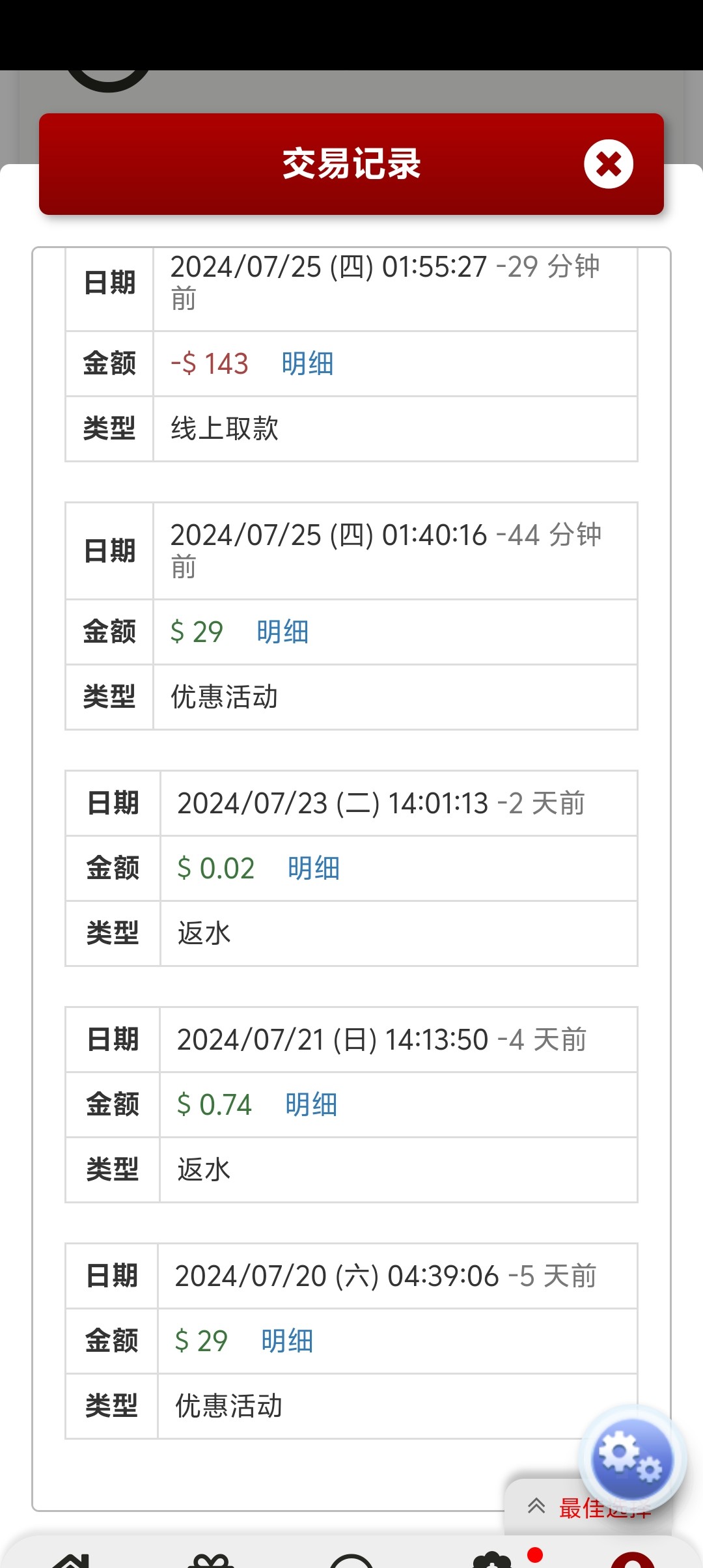
Task: View 明细 of 07/25 01:40:16 $29 entry
Action: point(283,632)
